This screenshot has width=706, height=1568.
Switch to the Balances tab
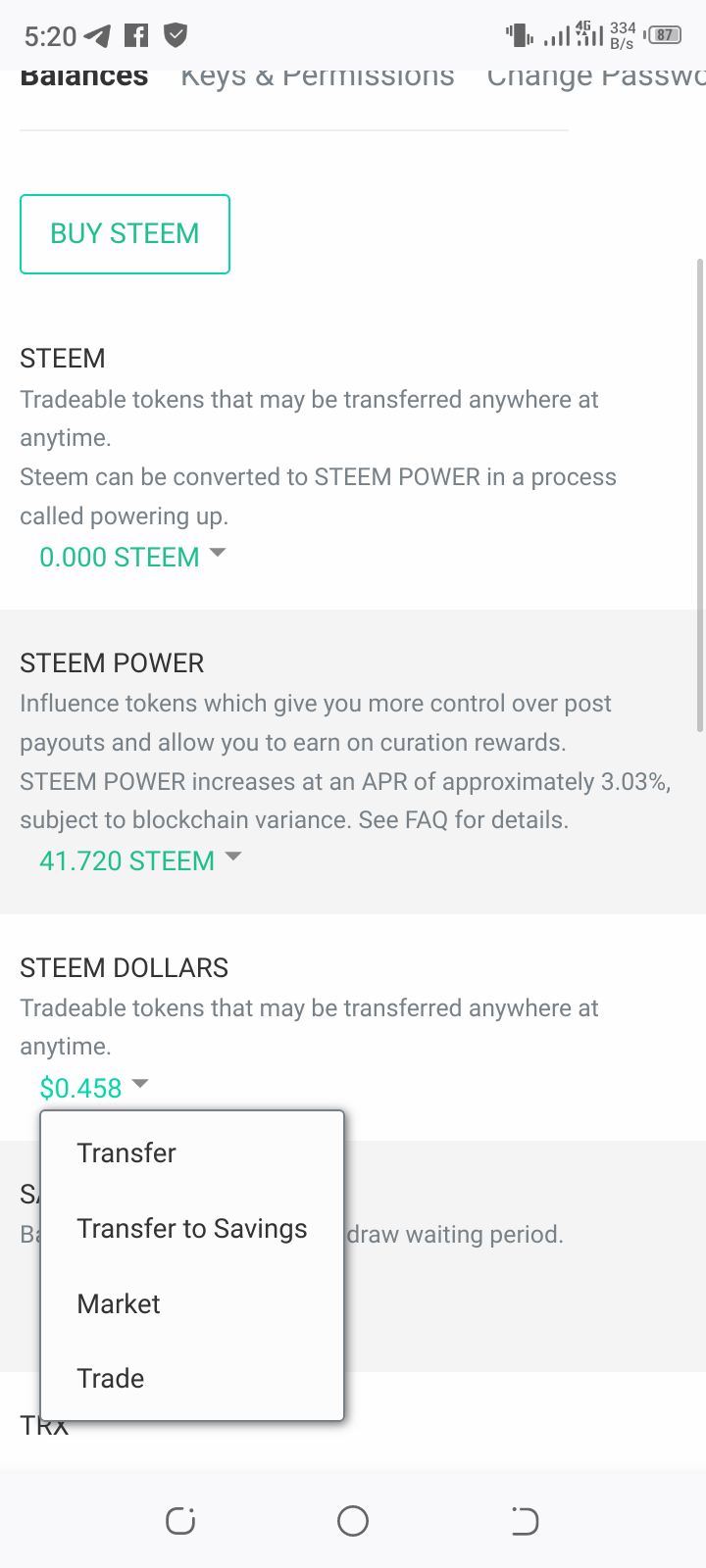pyautogui.click(x=84, y=77)
